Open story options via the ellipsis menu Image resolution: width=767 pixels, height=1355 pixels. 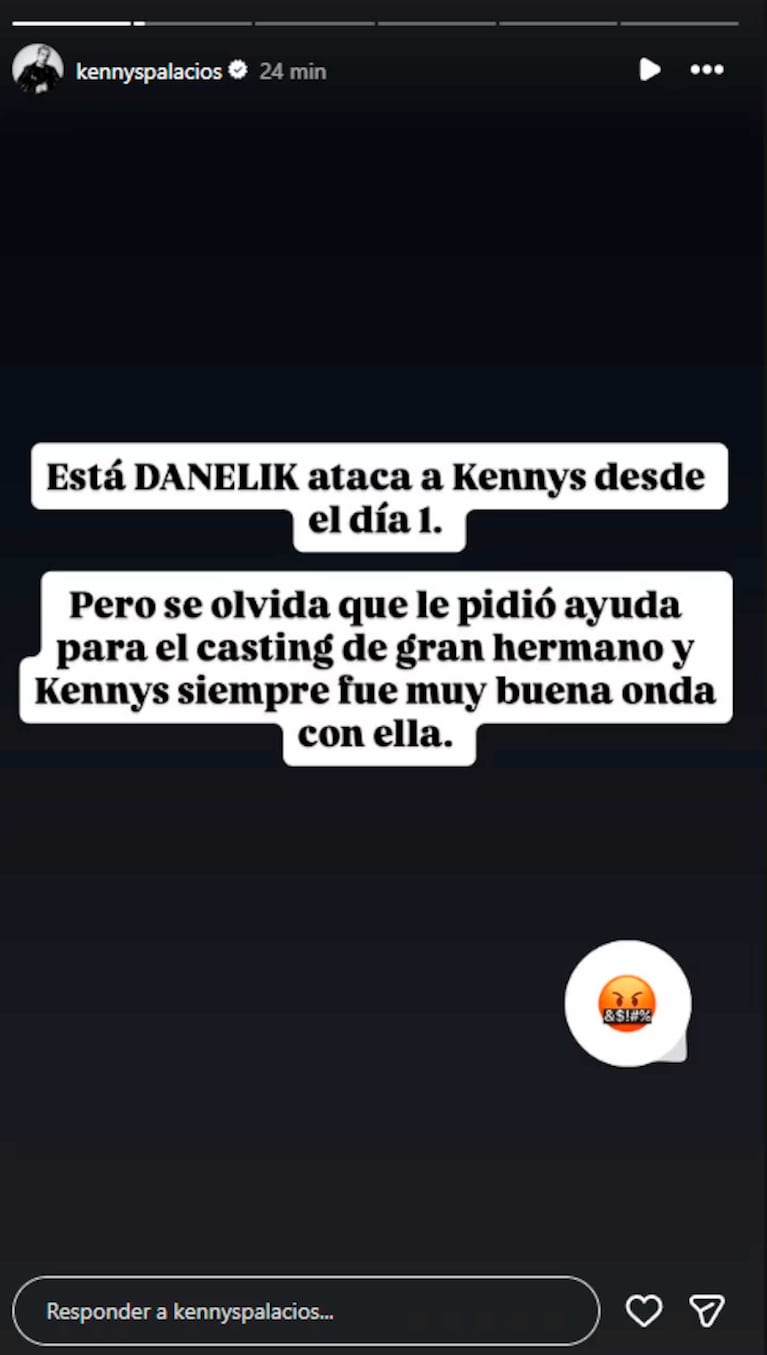(708, 70)
